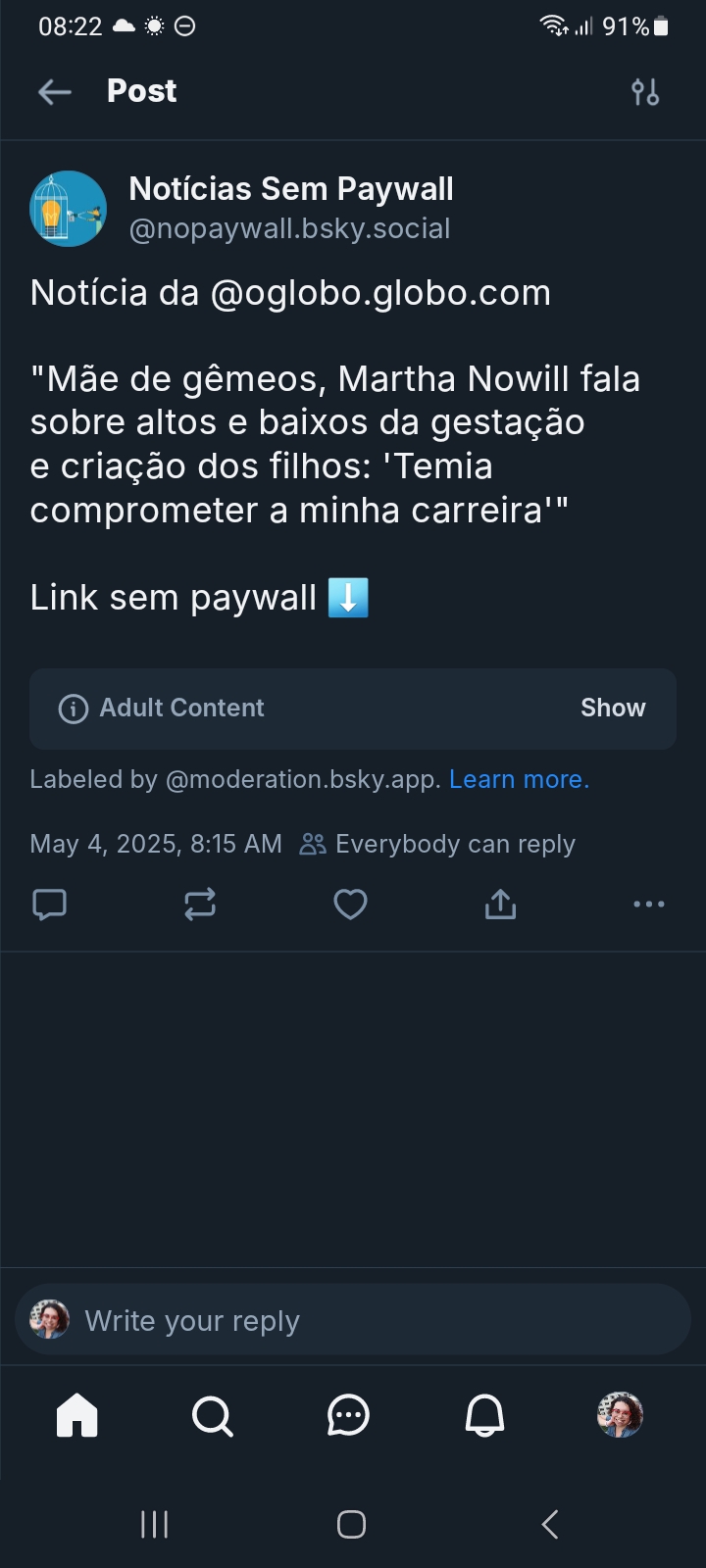Open Notícias Sem Paywall profile avatar
The width and height of the screenshot is (706, 1568).
pos(69,209)
